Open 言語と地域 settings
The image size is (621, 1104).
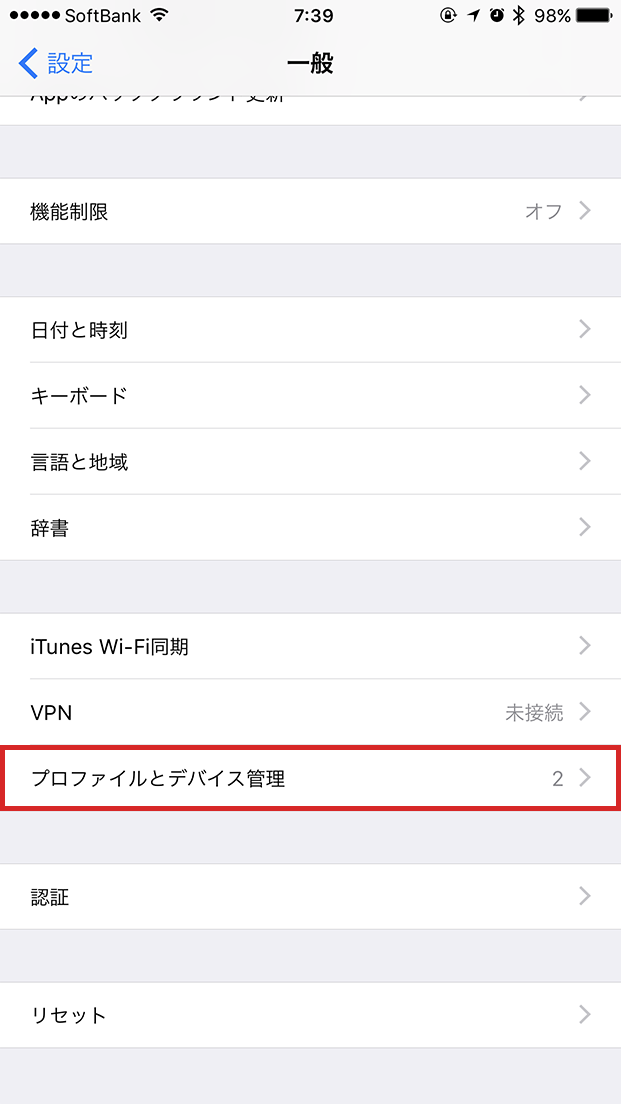pos(310,461)
